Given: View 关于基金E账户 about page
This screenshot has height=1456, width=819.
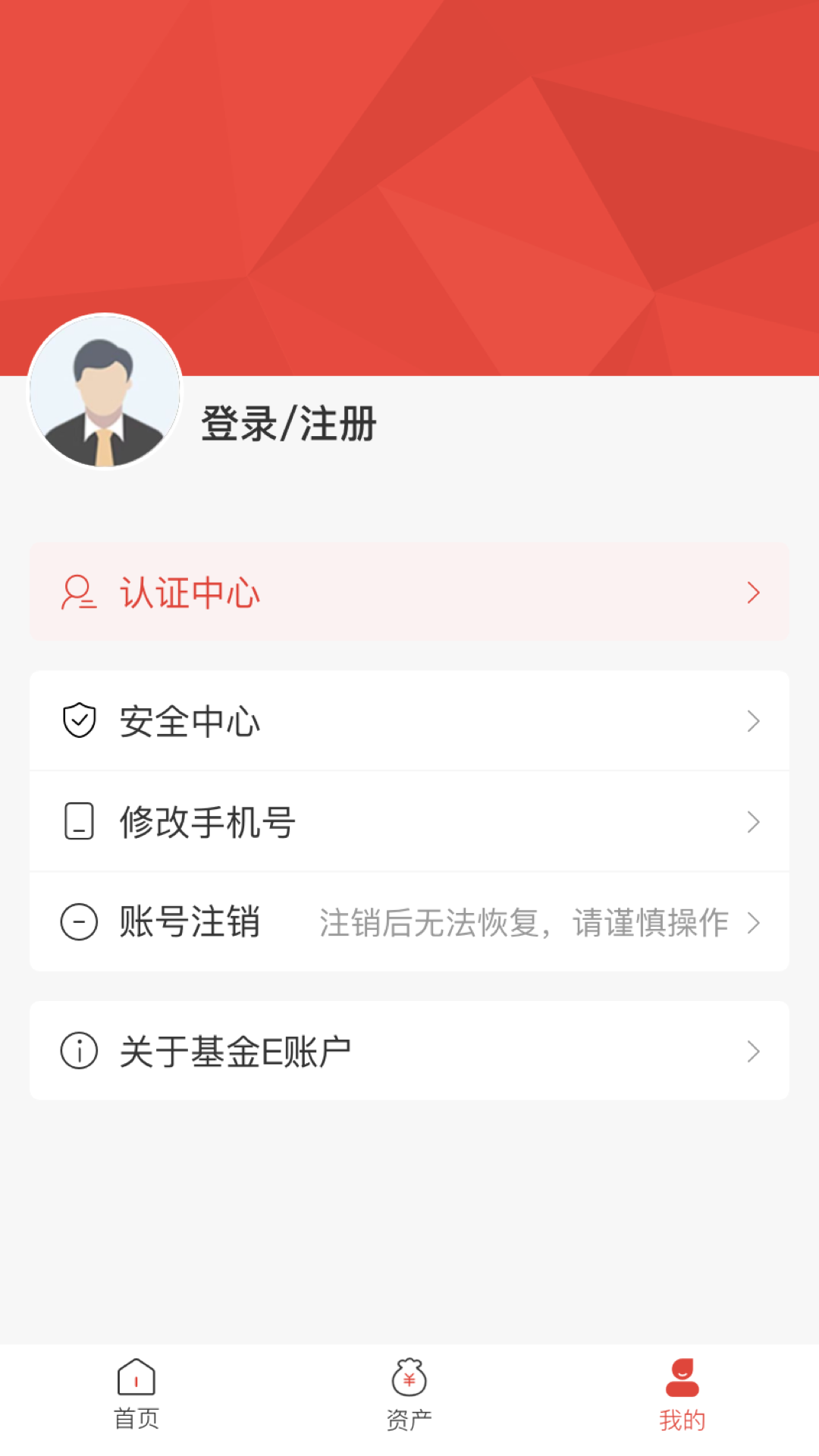Looking at the screenshot, I should coord(409,1051).
